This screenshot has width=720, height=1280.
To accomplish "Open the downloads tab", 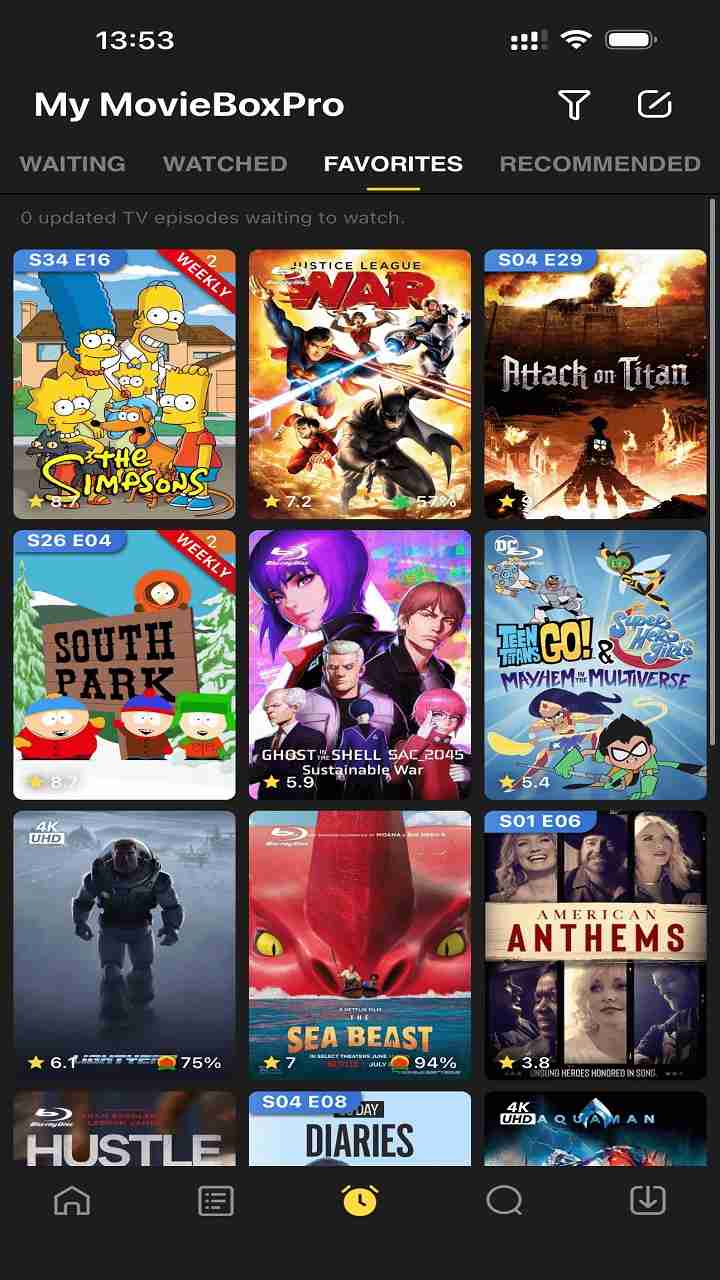I will pyautogui.click(x=648, y=1200).
